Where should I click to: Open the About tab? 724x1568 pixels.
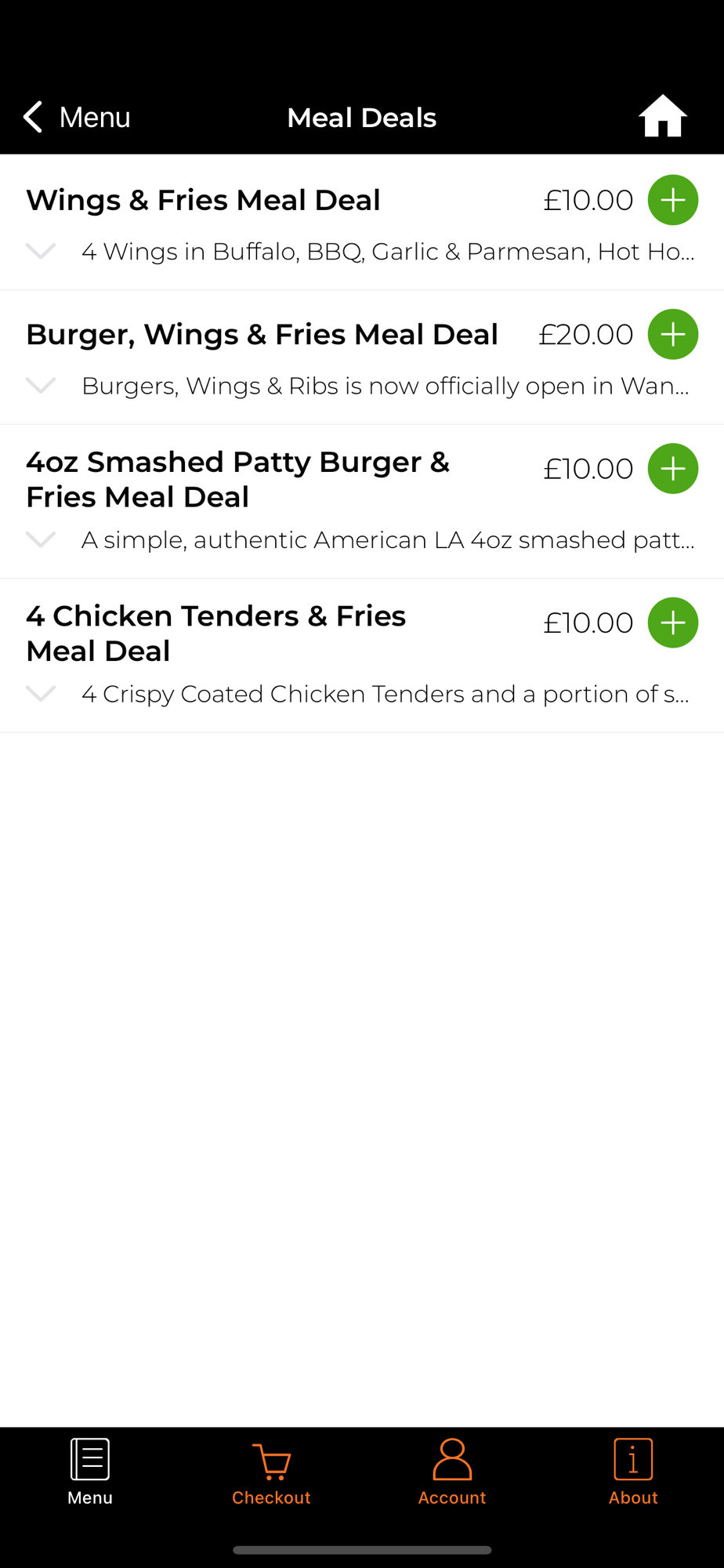pos(633,1472)
